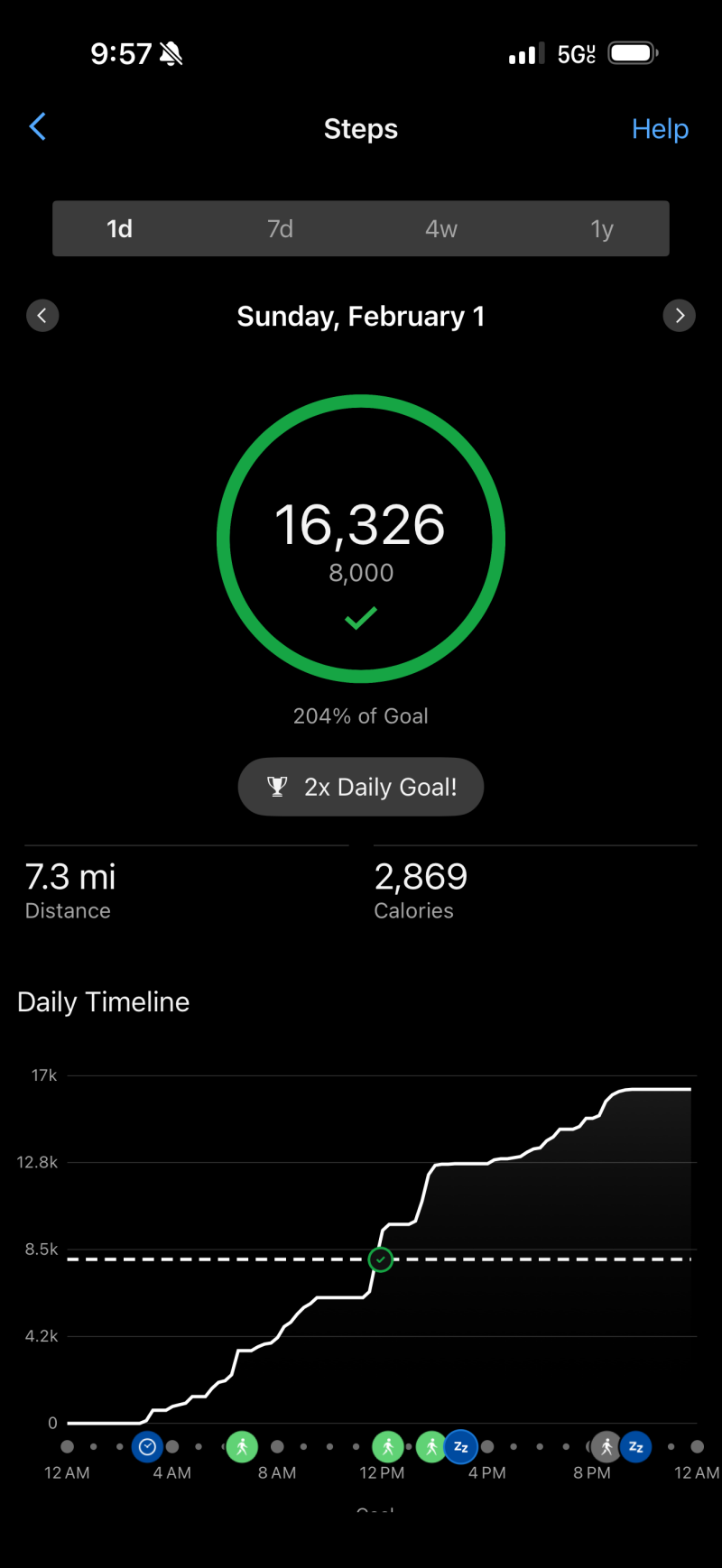Select the walking marker at 12 PM

tap(388, 1447)
